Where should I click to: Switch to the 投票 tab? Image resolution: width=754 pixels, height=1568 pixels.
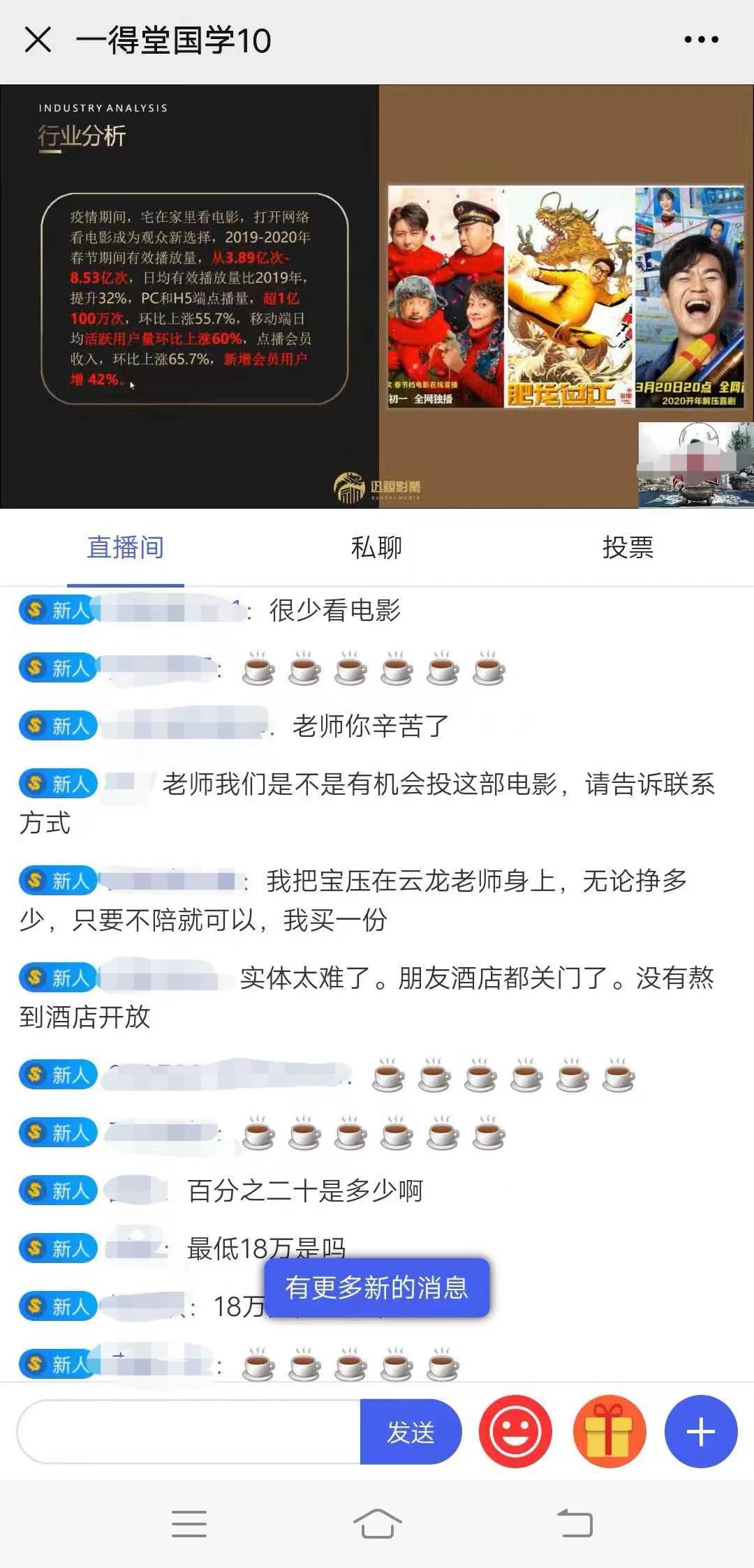[628, 548]
